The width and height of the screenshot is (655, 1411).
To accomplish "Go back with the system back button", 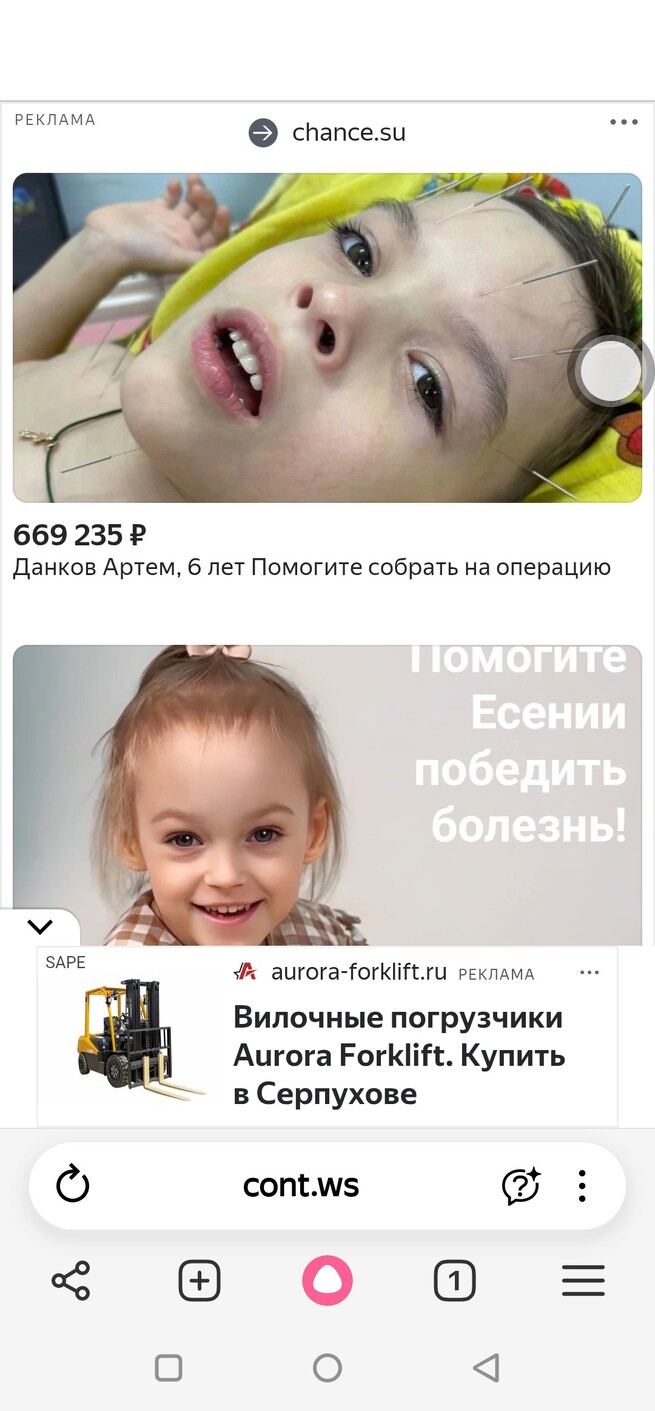I will [x=486, y=1368].
